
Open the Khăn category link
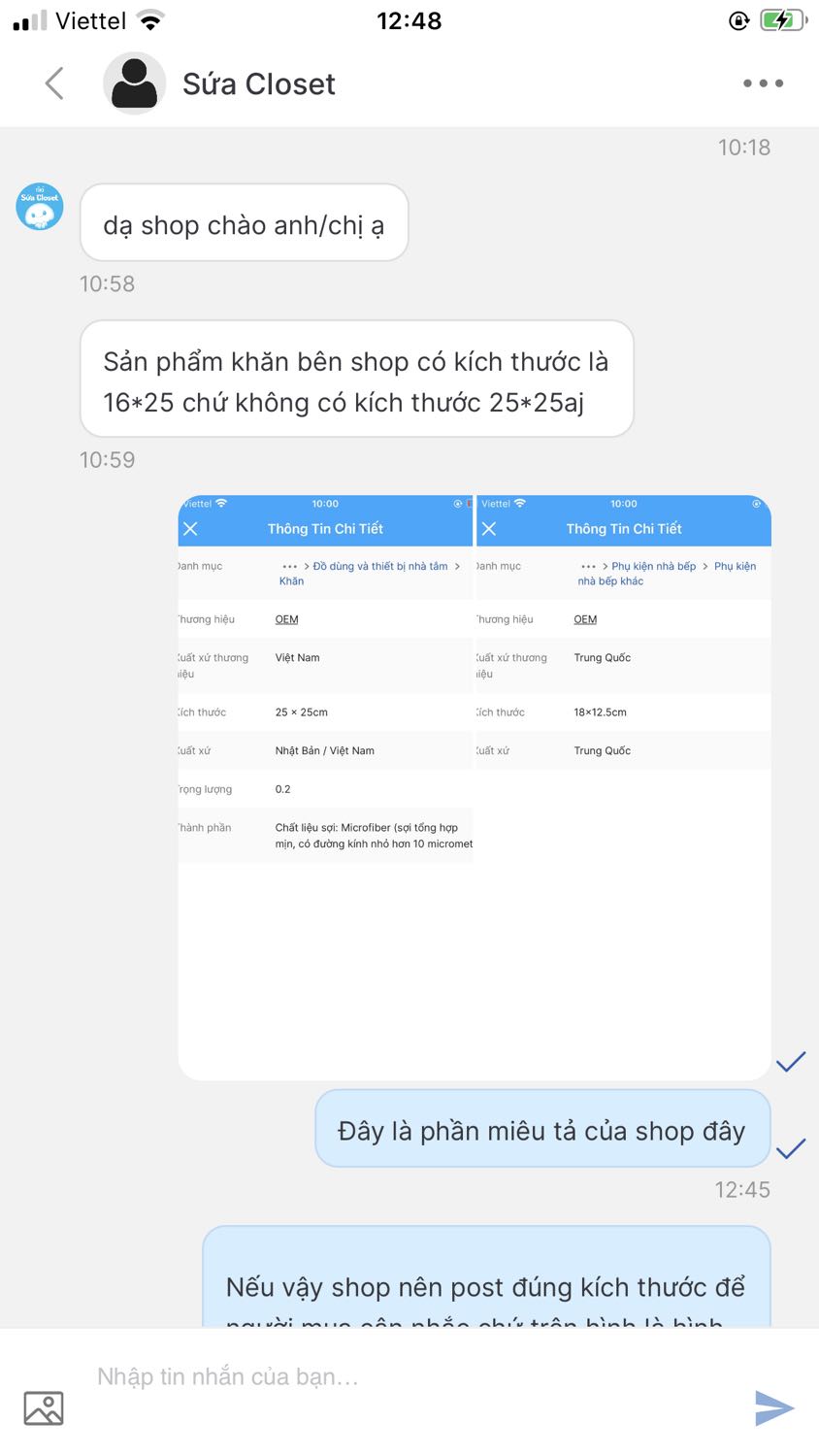tap(291, 580)
